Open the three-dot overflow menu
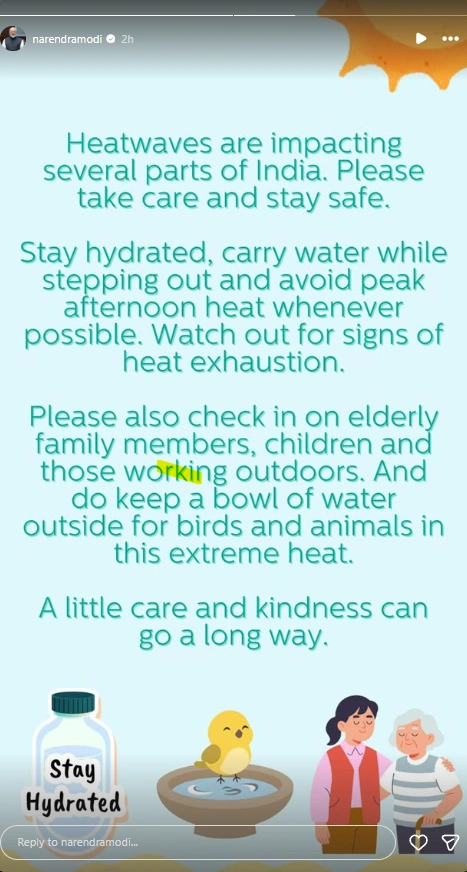The width and height of the screenshot is (467, 872). [450, 38]
